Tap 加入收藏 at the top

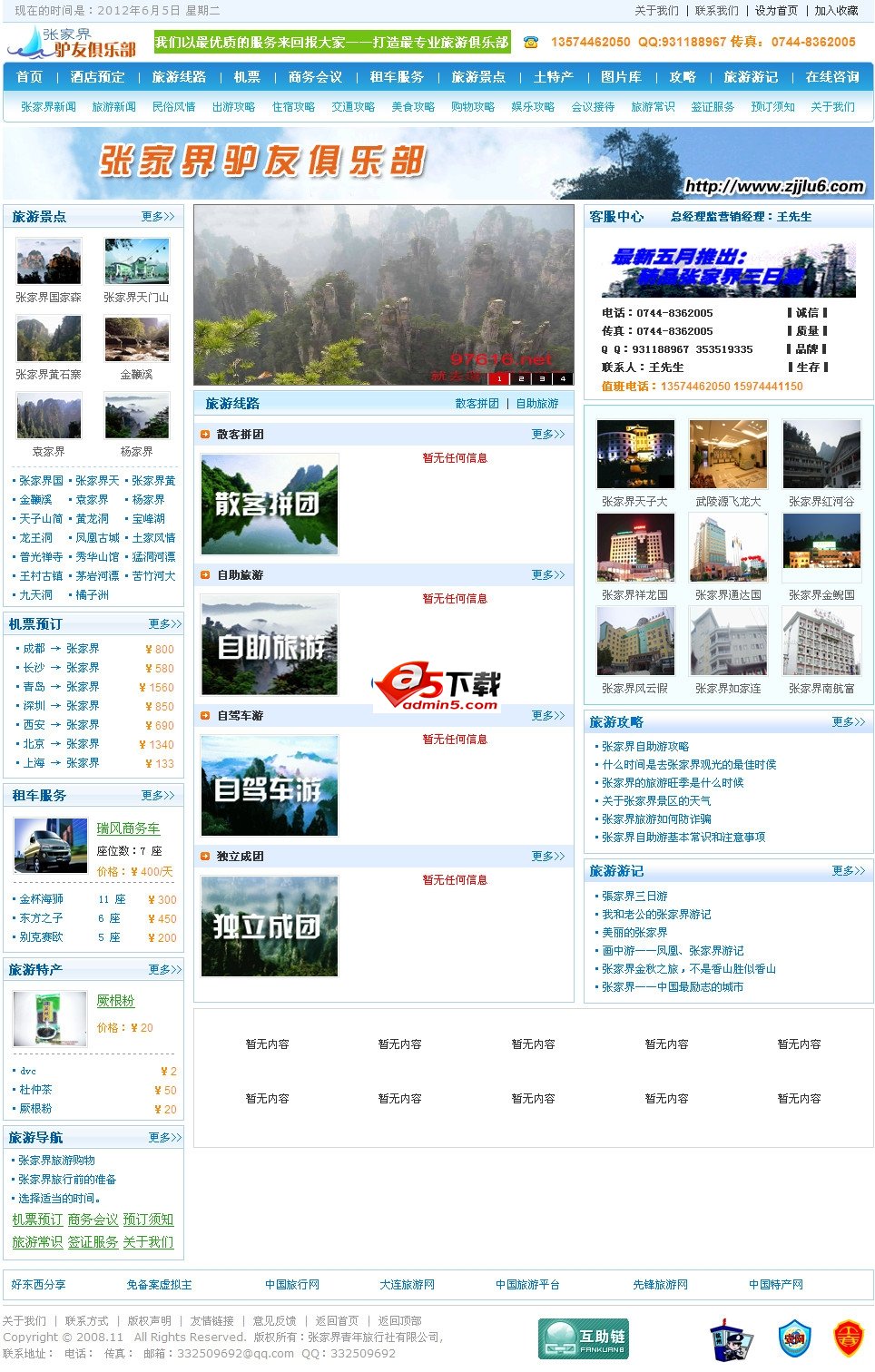(835, 11)
